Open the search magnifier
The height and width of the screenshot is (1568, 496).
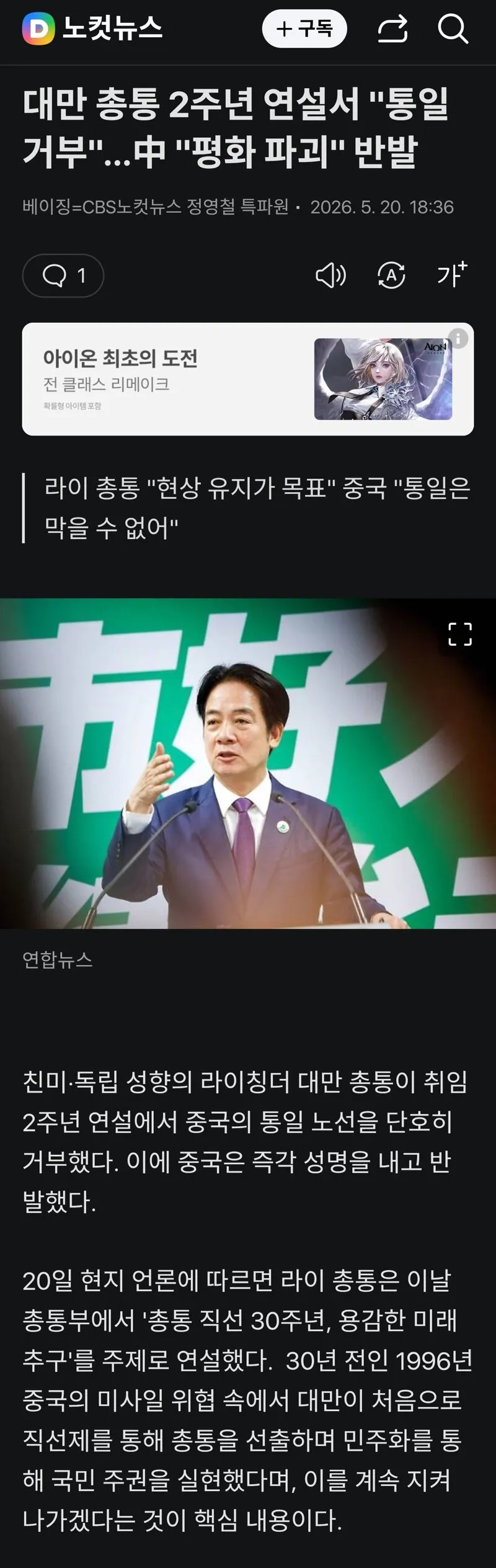[453, 29]
